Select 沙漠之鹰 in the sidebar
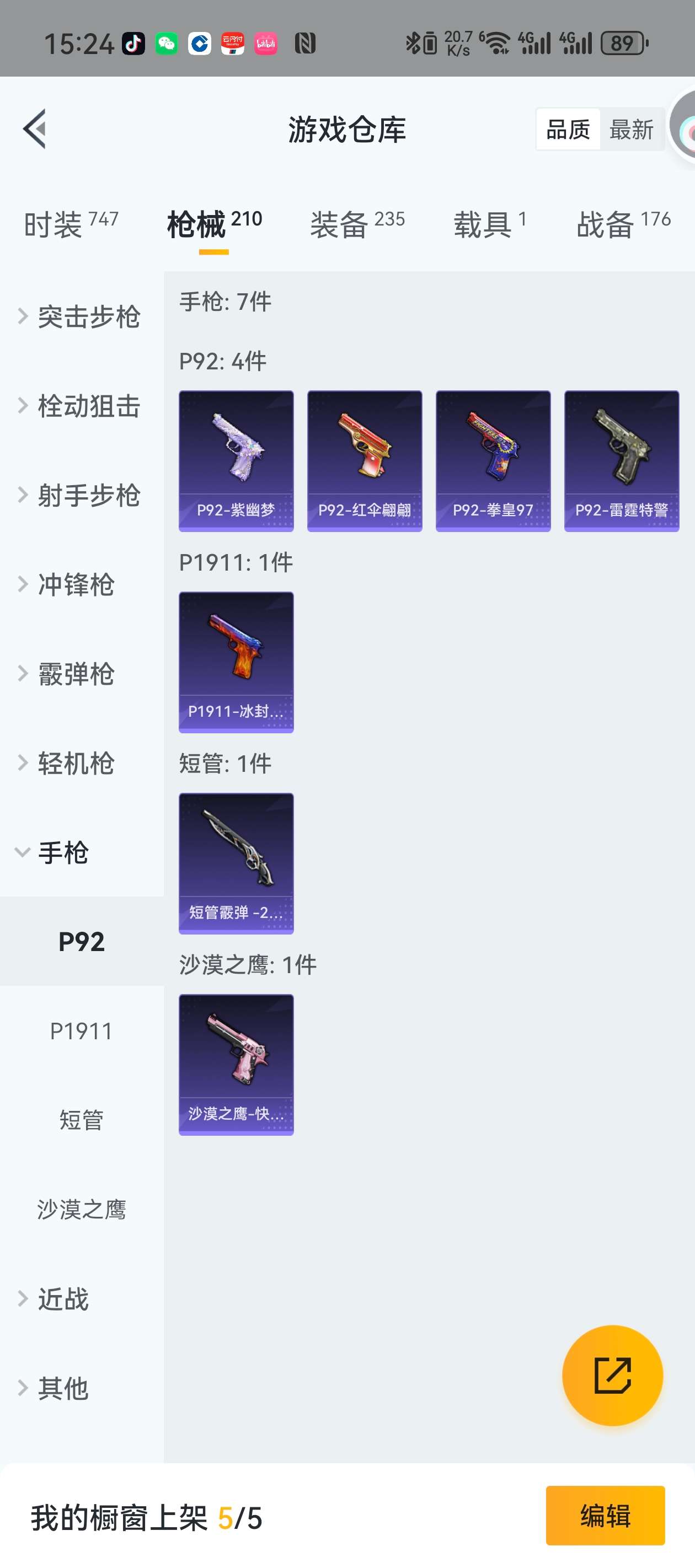695x1568 pixels. click(82, 1210)
